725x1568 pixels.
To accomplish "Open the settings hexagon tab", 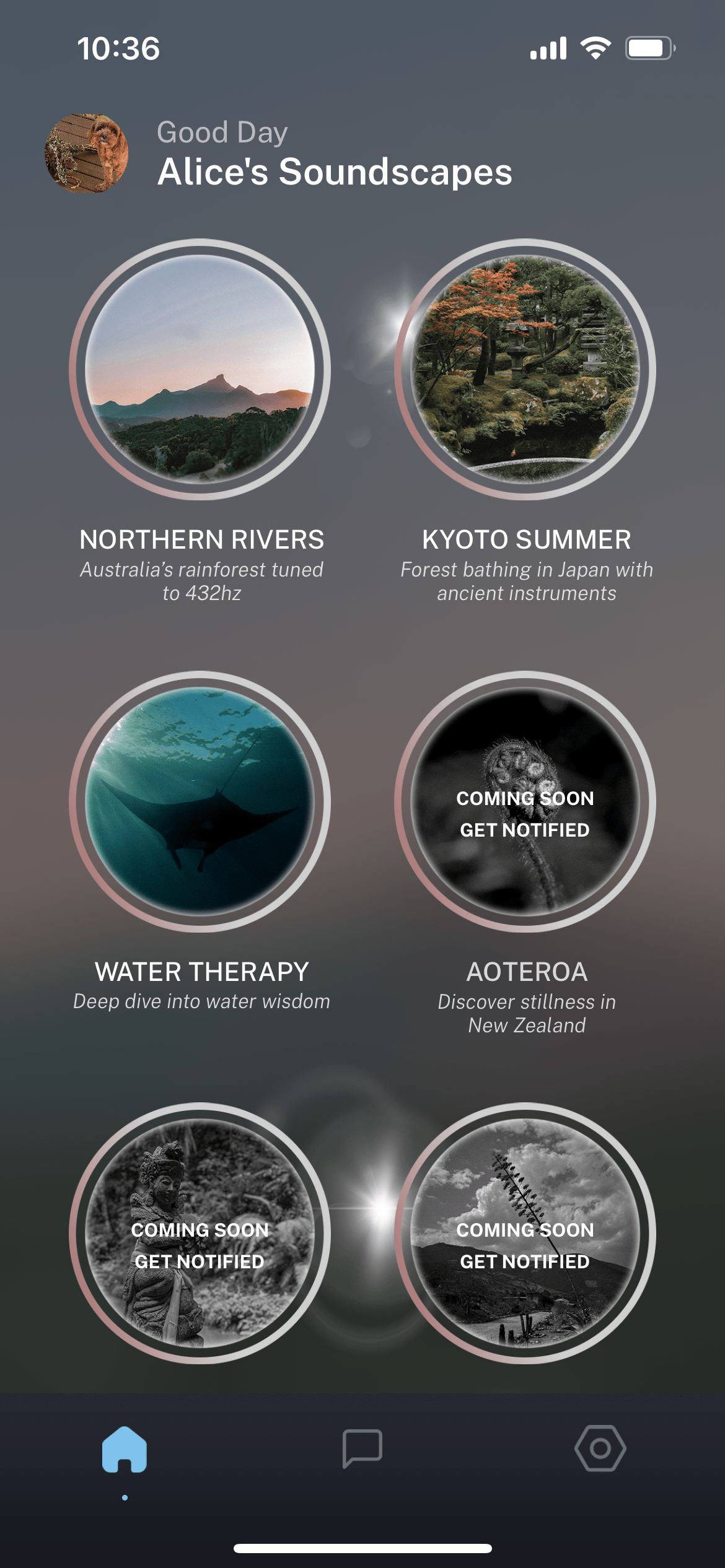I will tap(600, 1448).
